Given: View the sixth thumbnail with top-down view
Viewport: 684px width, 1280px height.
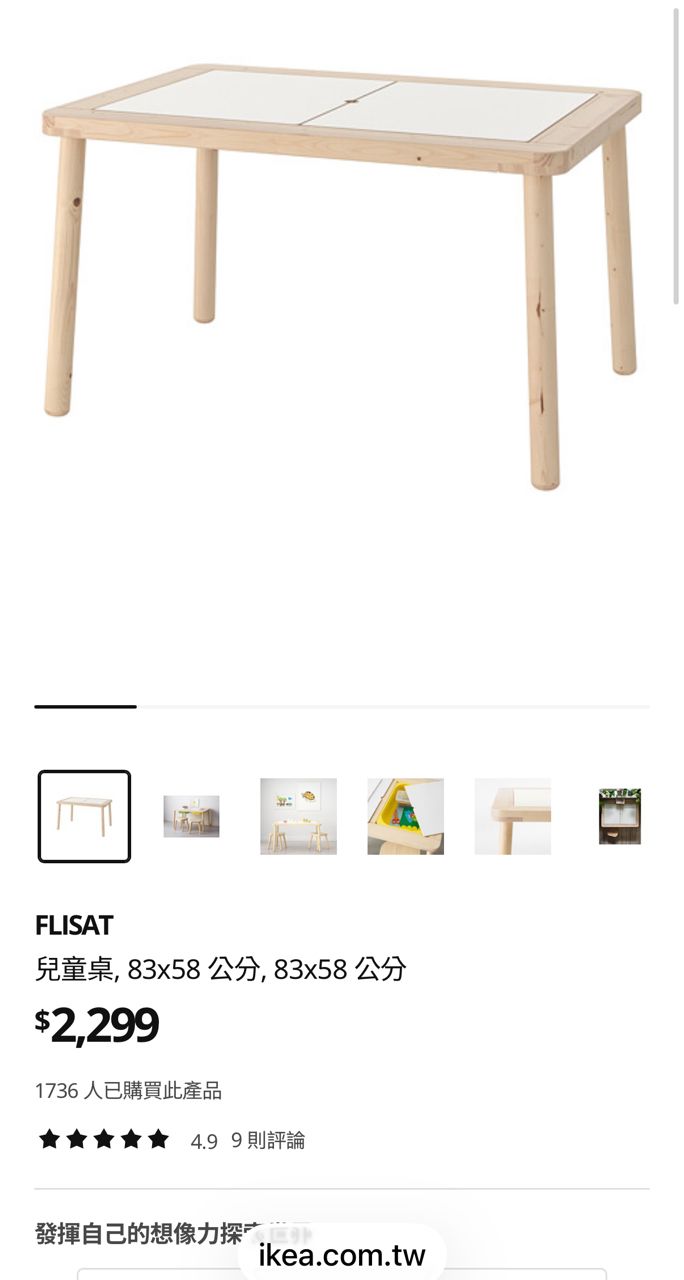Looking at the screenshot, I should pos(619,816).
